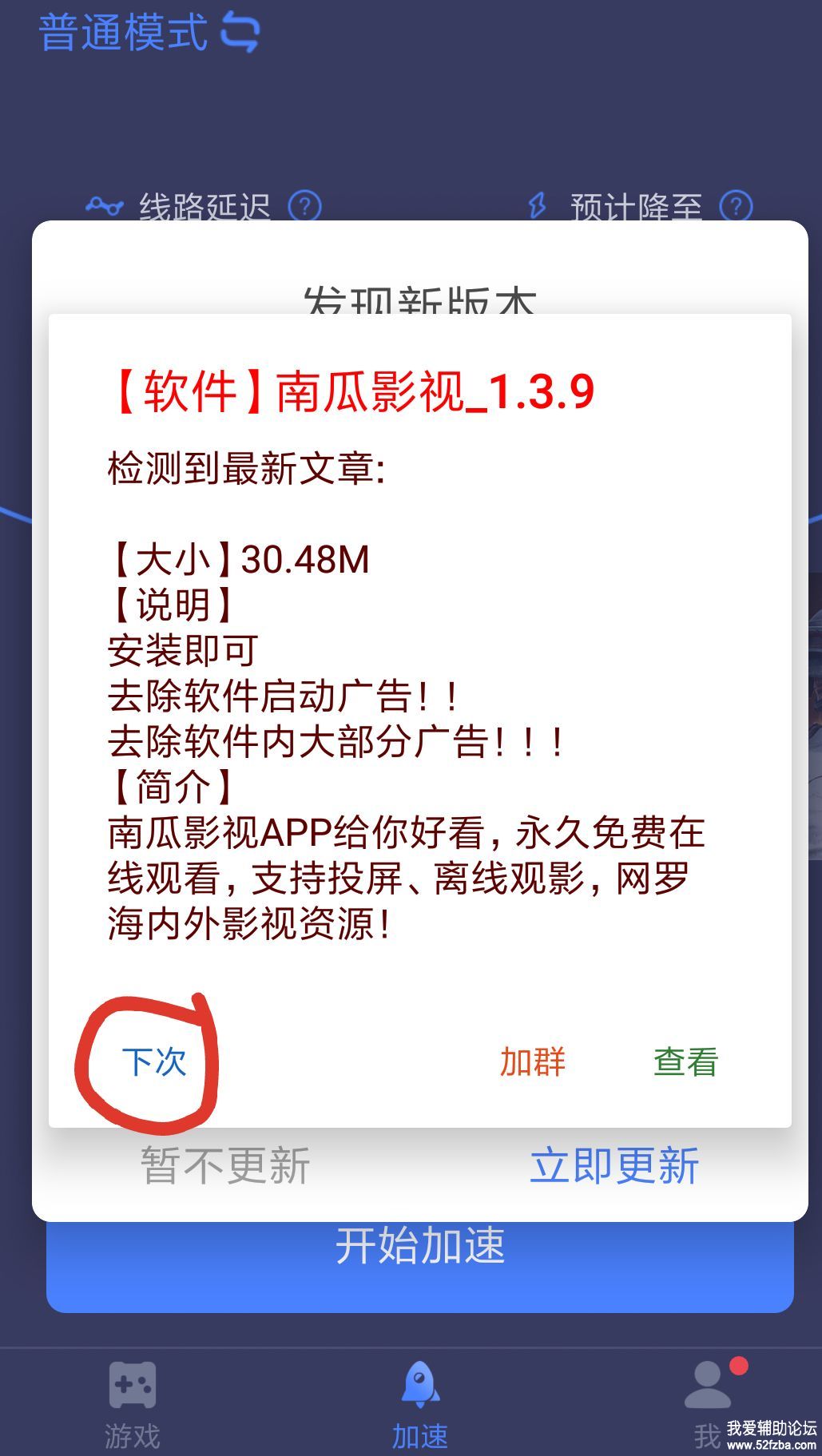
Task: Select 立即更新 to update now
Action: 614,1166
